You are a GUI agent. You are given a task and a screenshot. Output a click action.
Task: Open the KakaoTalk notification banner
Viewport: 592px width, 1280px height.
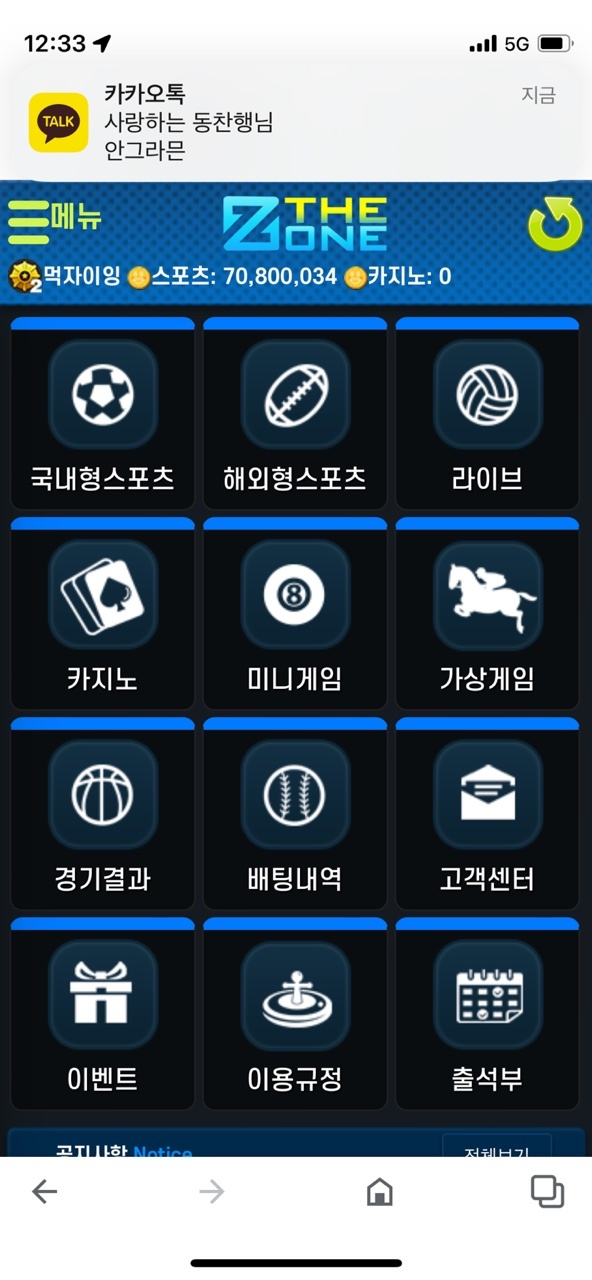296,122
